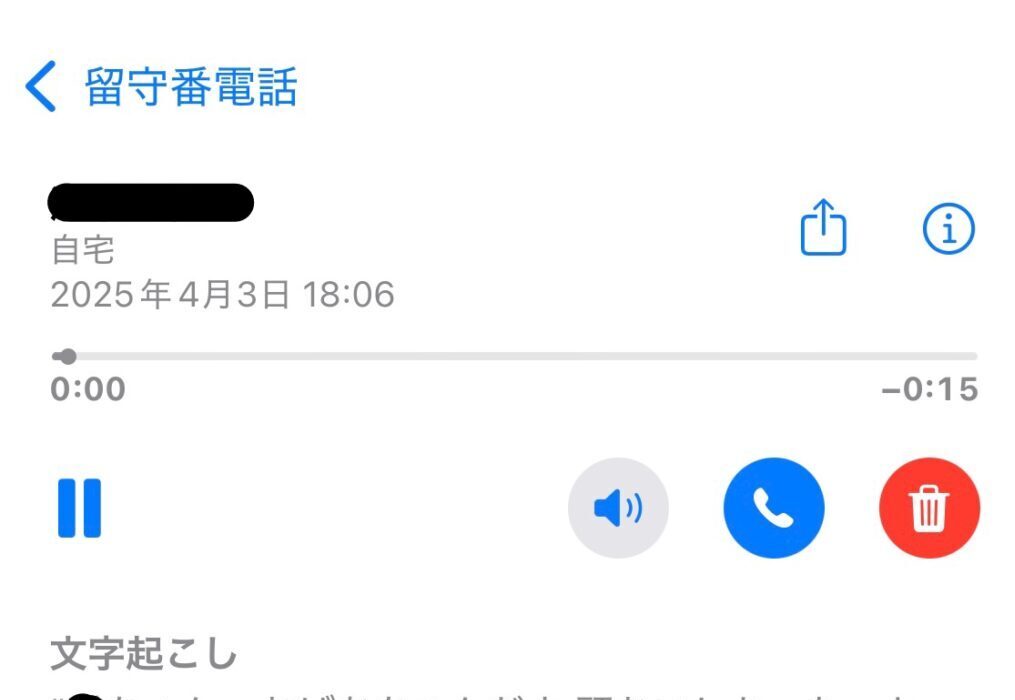Share this voicemail message

tap(823, 229)
